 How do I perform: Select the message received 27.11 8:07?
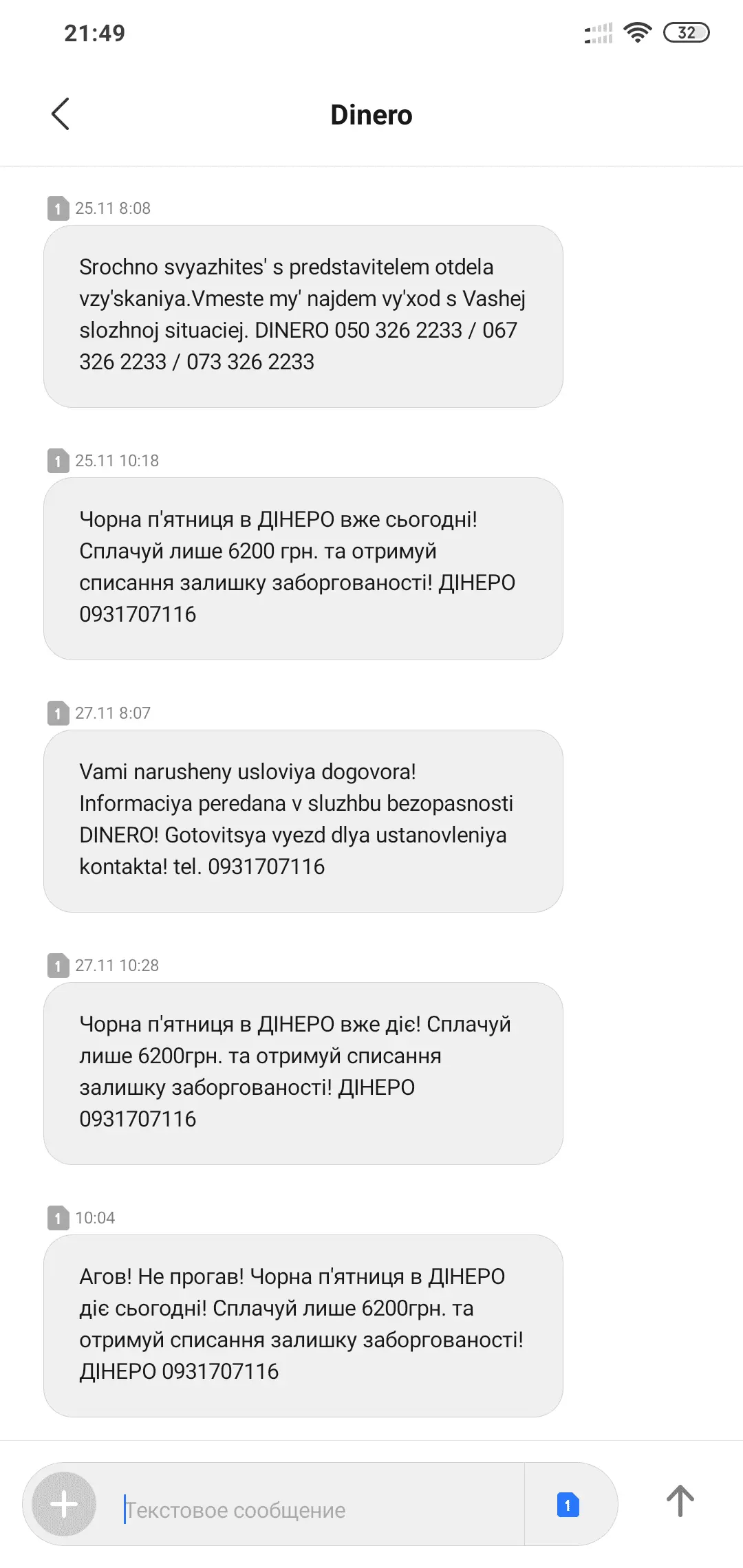(303, 820)
